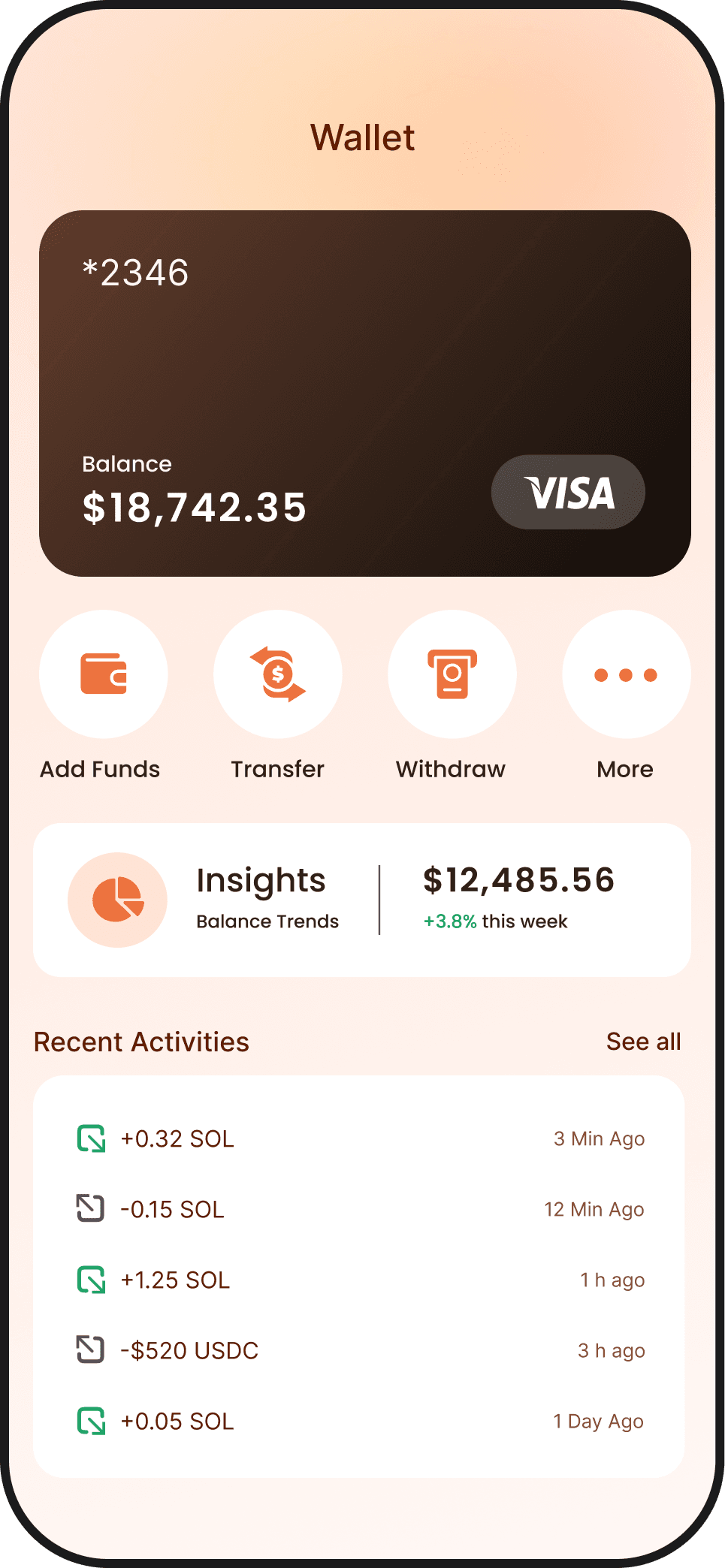Image resolution: width=725 pixels, height=1568 pixels.
Task: Open the Visa card ending in 2346
Action: pos(365,394)
